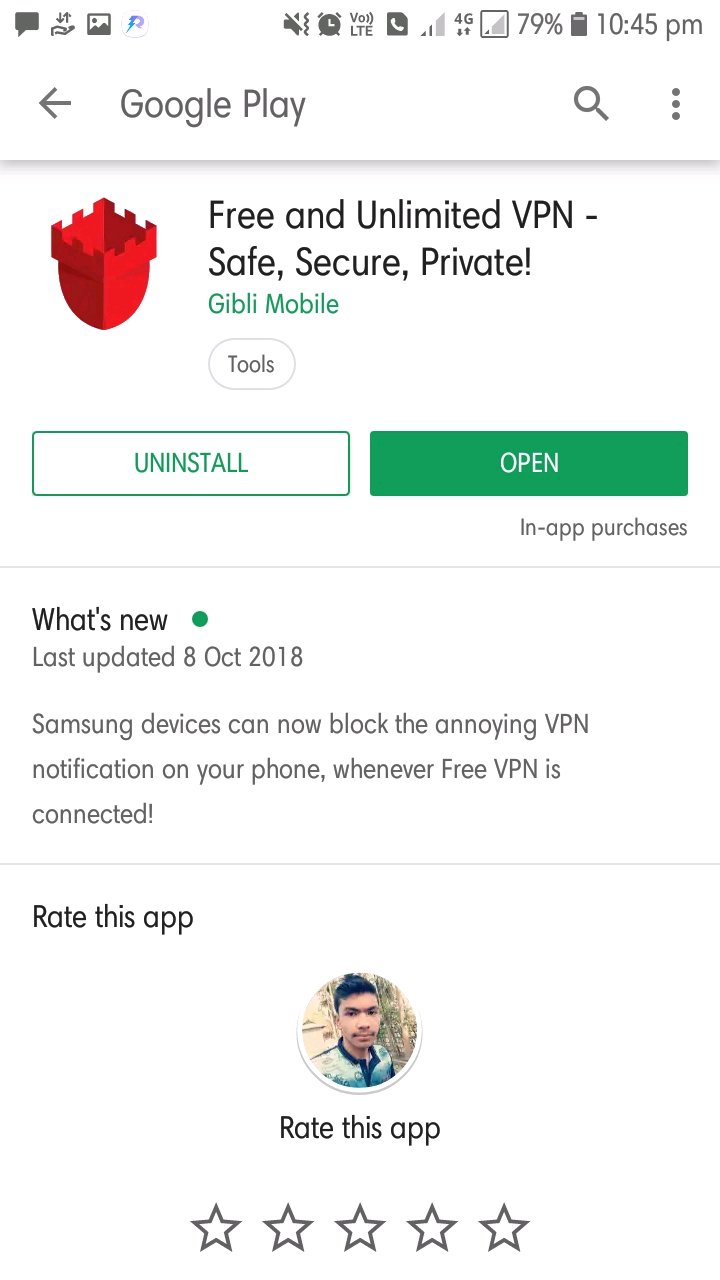This screenshot has height=1280, width=720.
Task: Go back using the arrow icon
Action: [x=55, y=104]
